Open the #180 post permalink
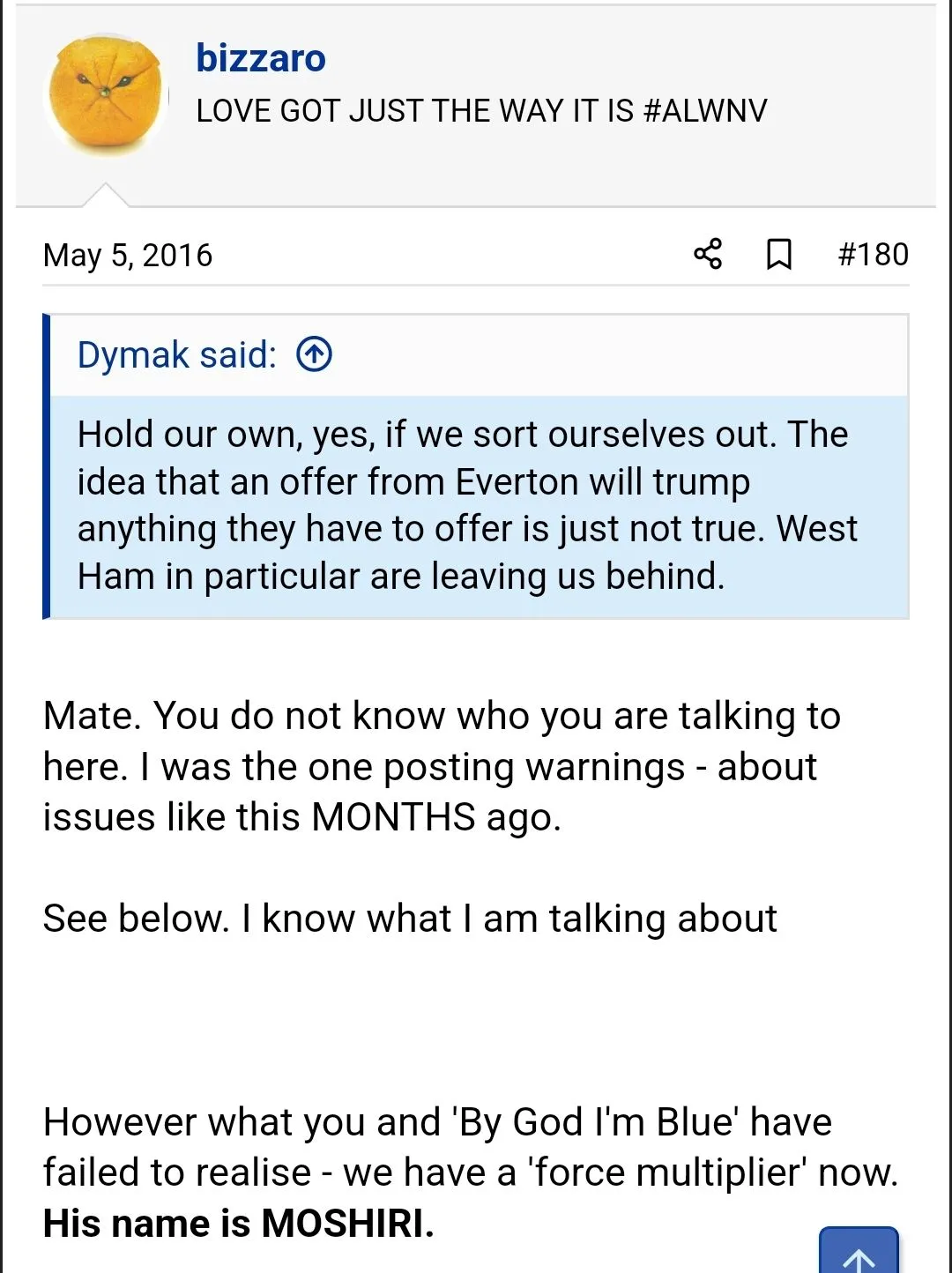Viewport: 952px width, 1273px height. click(873, 254)
